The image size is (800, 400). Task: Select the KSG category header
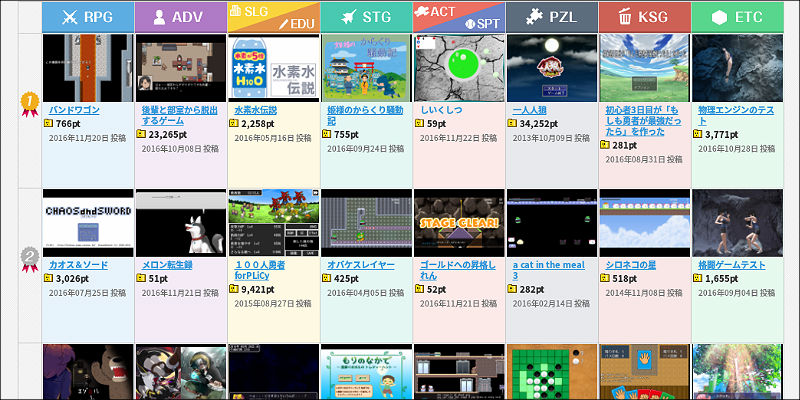(645, 17)
